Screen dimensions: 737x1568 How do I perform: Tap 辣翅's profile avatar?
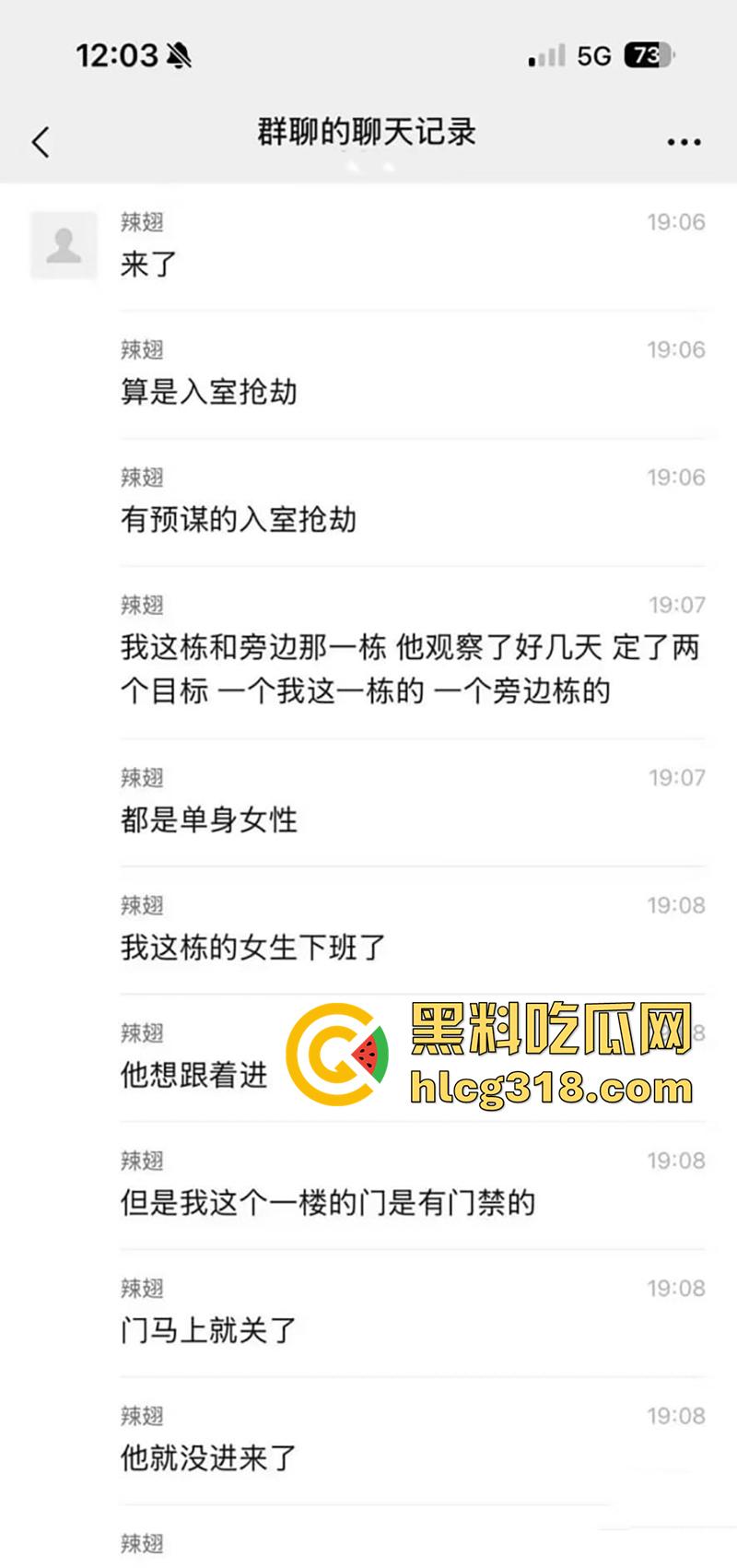(x=63, y=246)
